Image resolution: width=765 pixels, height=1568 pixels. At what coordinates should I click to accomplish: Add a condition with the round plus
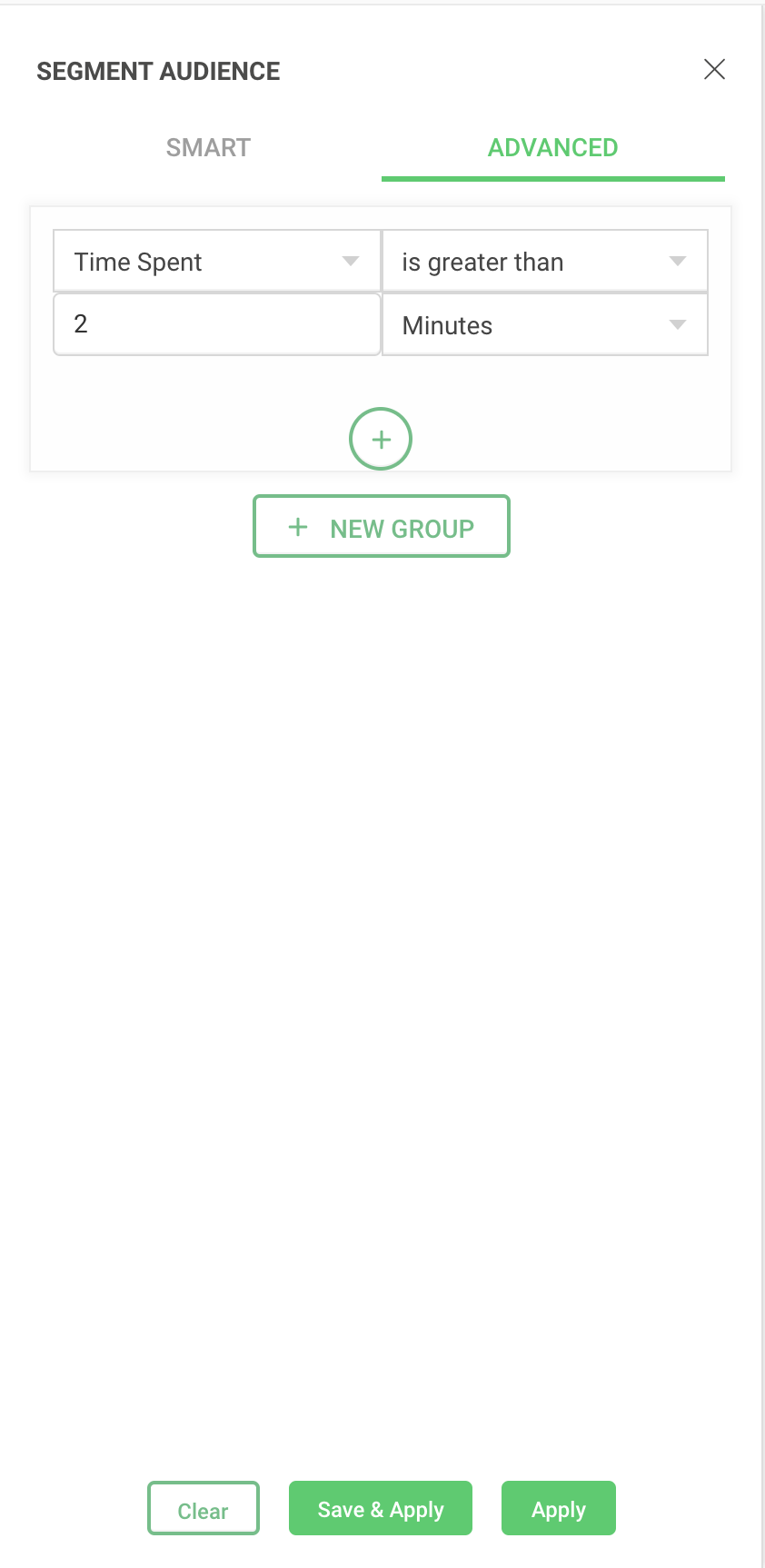pos(381,440)
